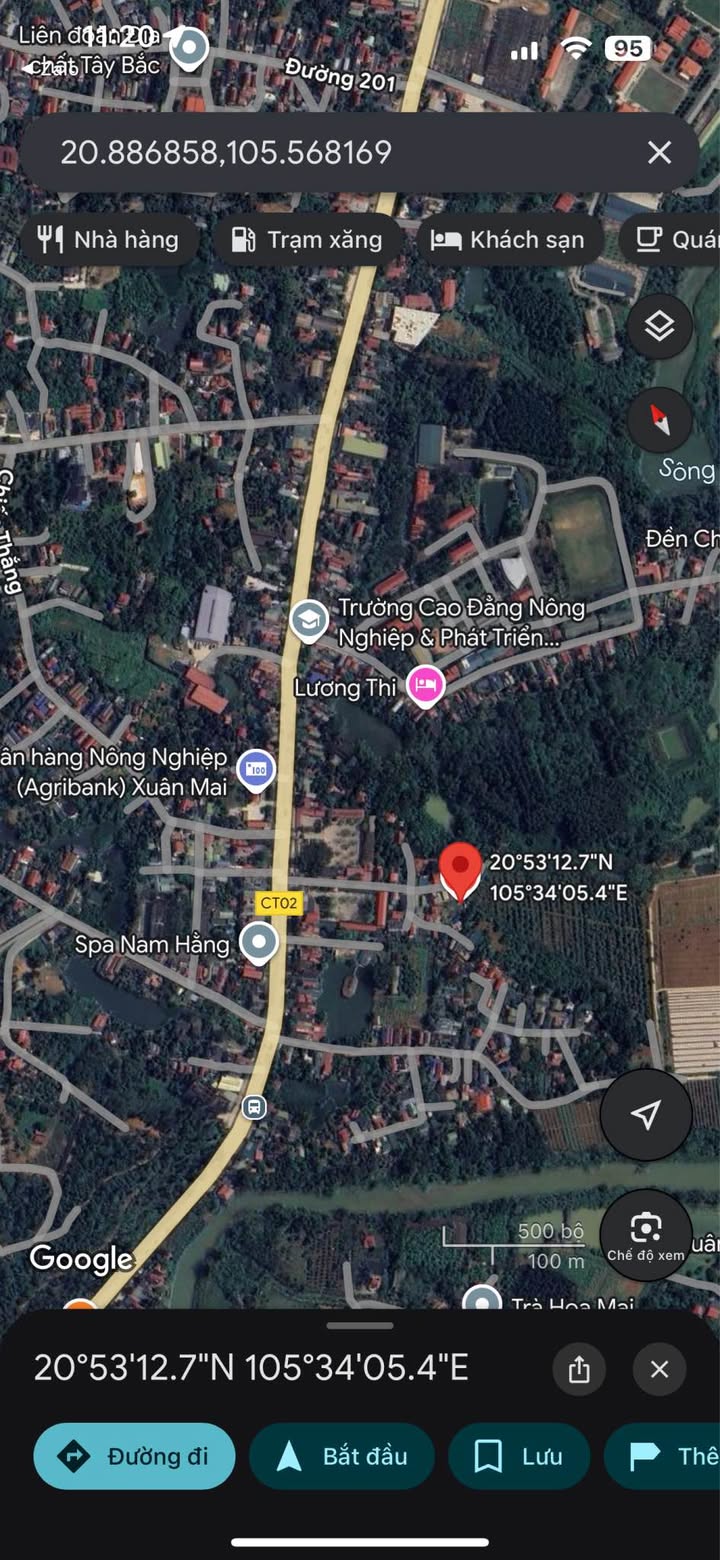
Task: Open the Agribank Xuân Mai marker
Action: click(x=257, y=771)
